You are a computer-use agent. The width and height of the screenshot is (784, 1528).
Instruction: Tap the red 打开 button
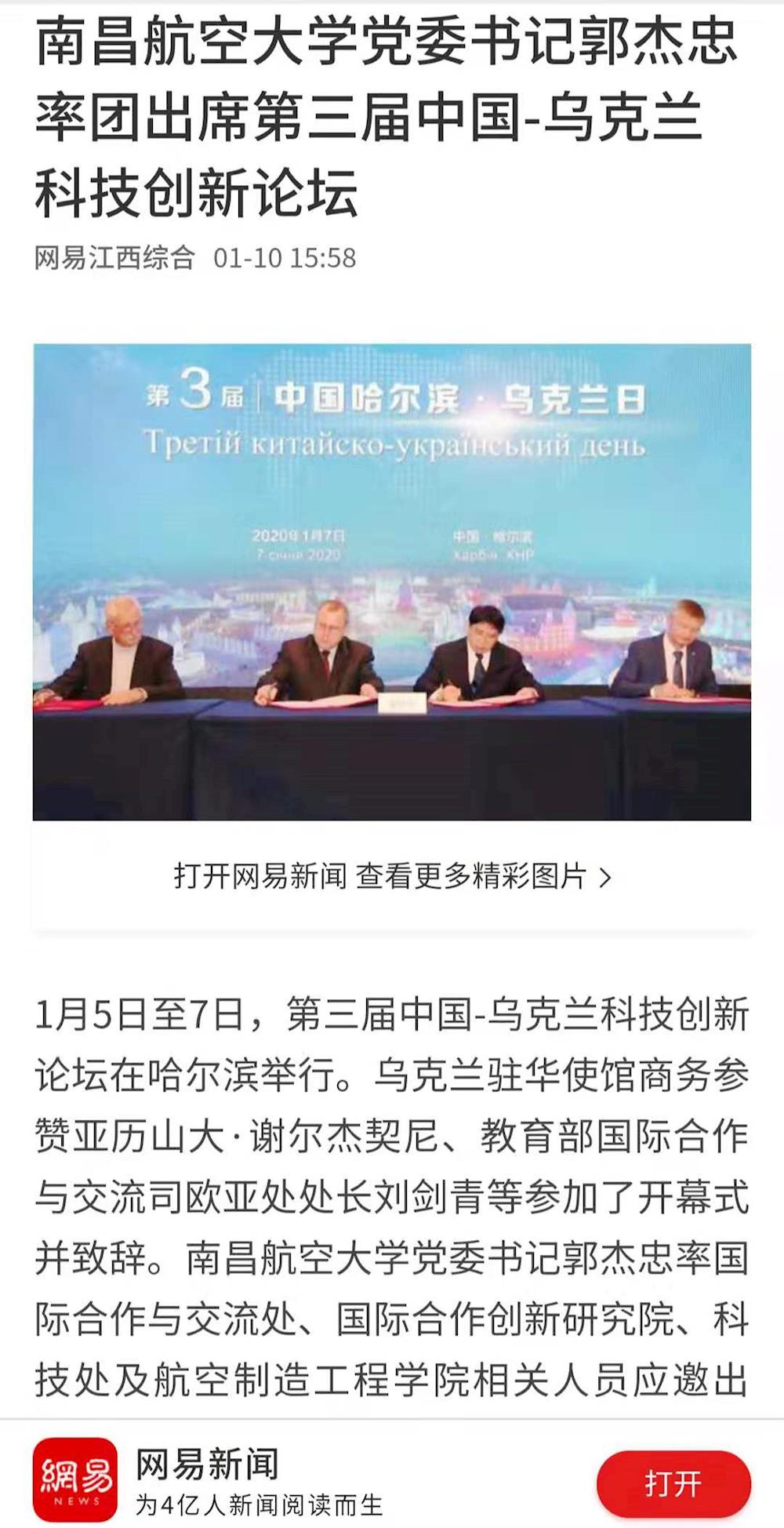pos(673,1483)
